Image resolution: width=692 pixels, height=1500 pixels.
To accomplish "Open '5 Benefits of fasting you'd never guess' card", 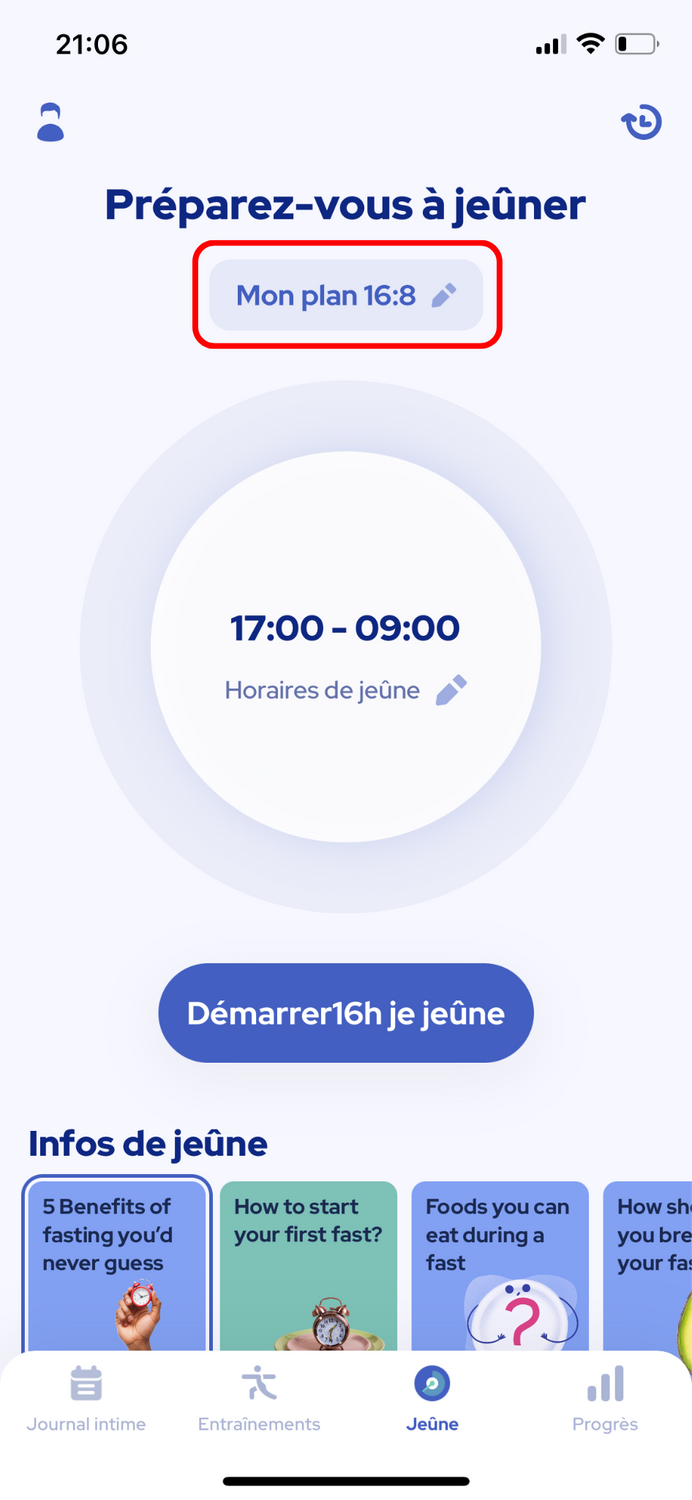I will 117,1264.
